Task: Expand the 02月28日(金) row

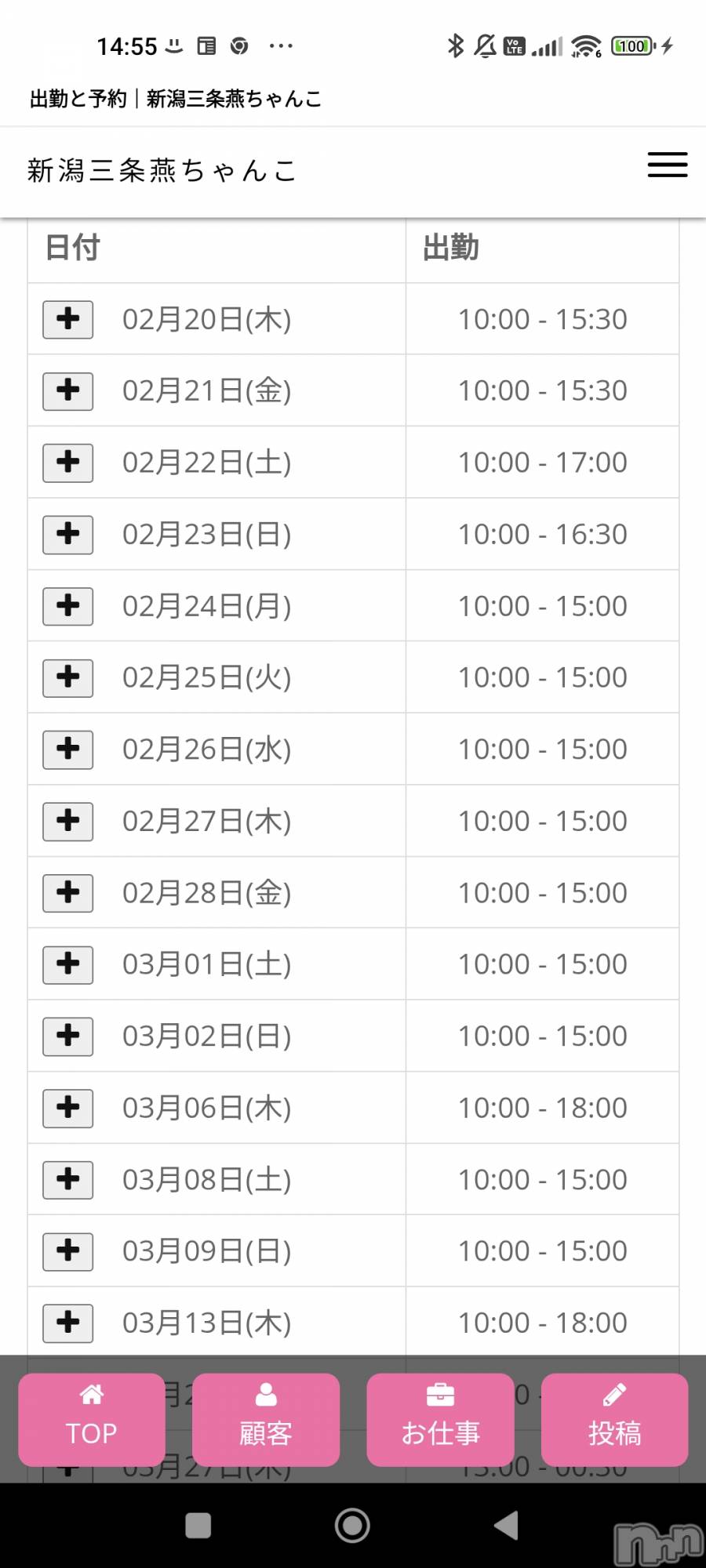Action: coord(68,892)
